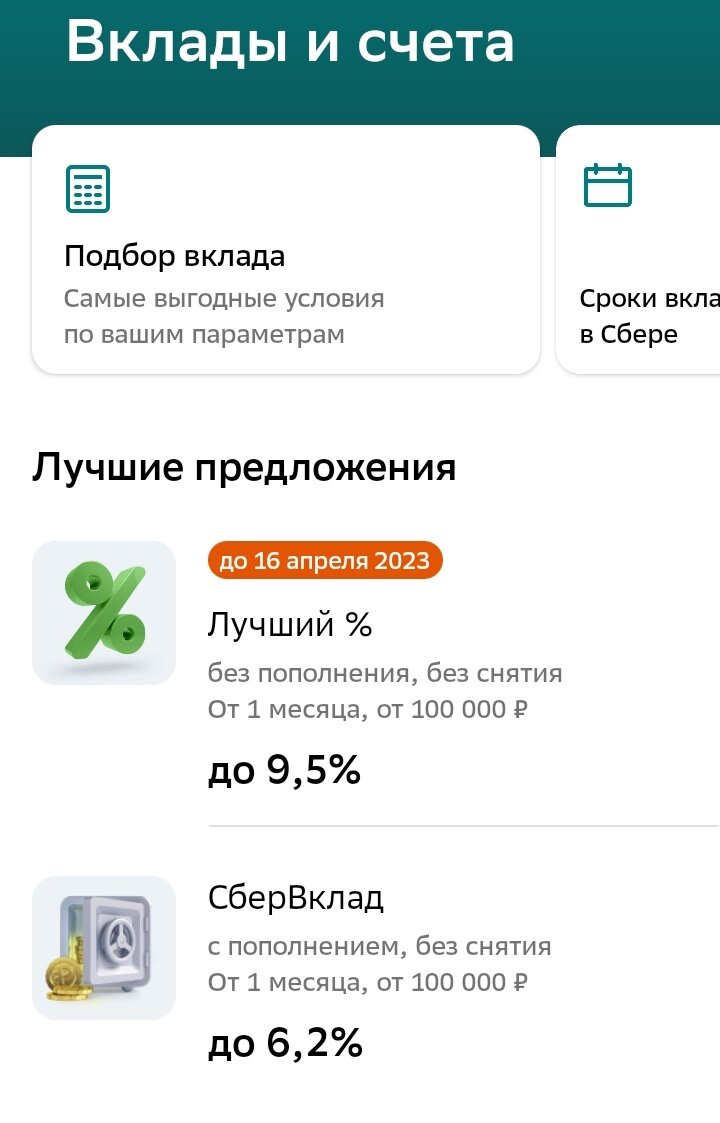The image size is (720, 1123).
Task: Click the до 6,2% rate text
Action: click(283, 1043)
